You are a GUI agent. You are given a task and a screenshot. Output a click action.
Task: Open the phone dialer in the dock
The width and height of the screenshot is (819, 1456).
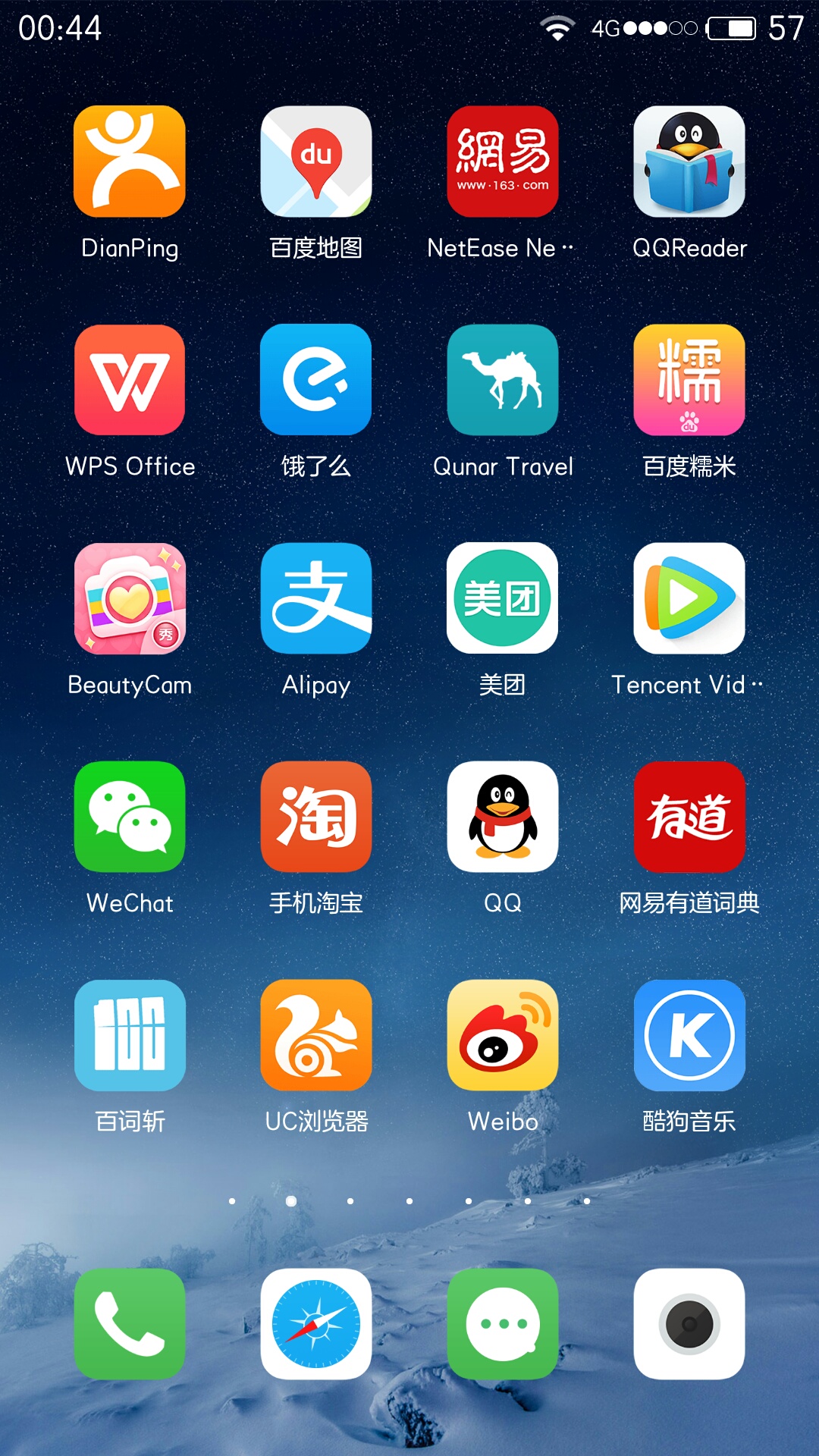point(130,1324)
